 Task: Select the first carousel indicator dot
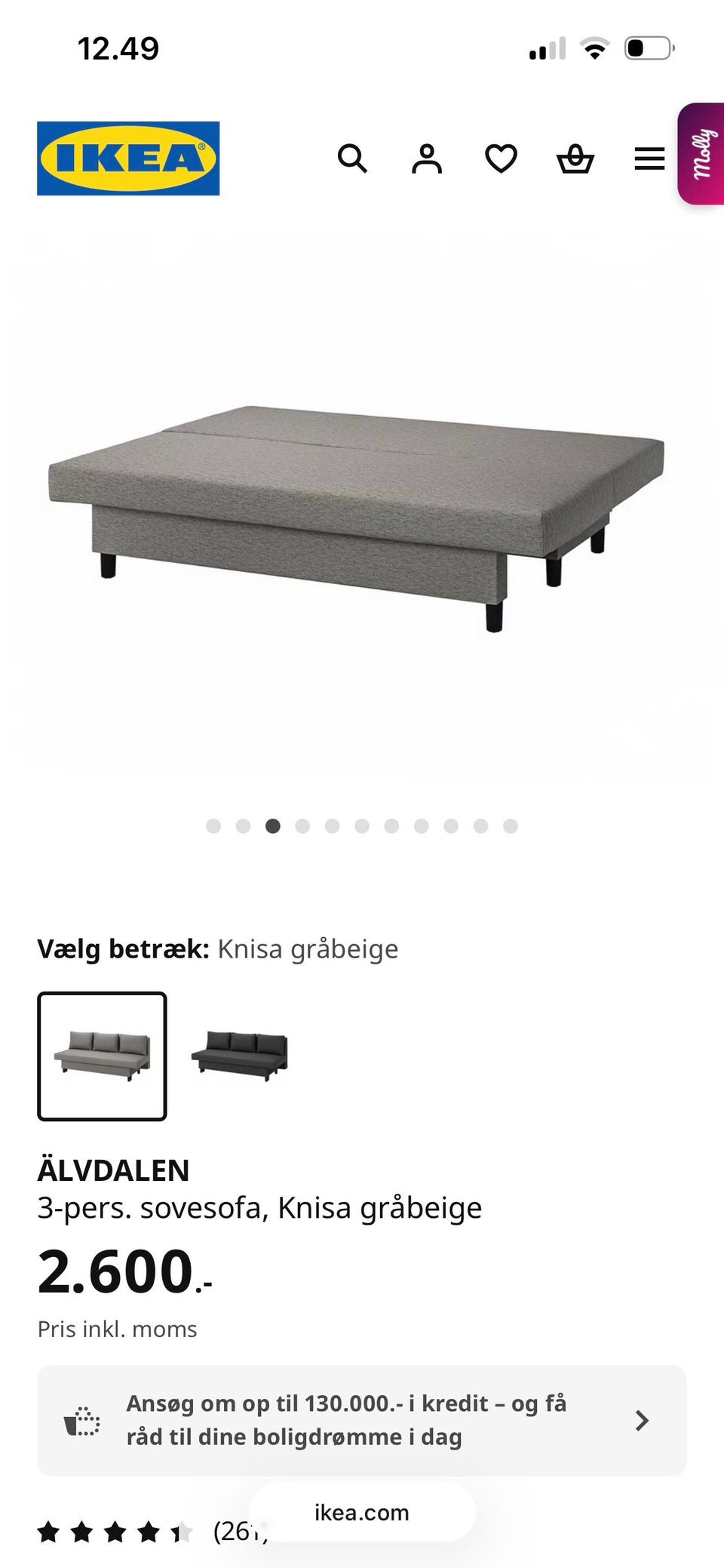[214, 826]
